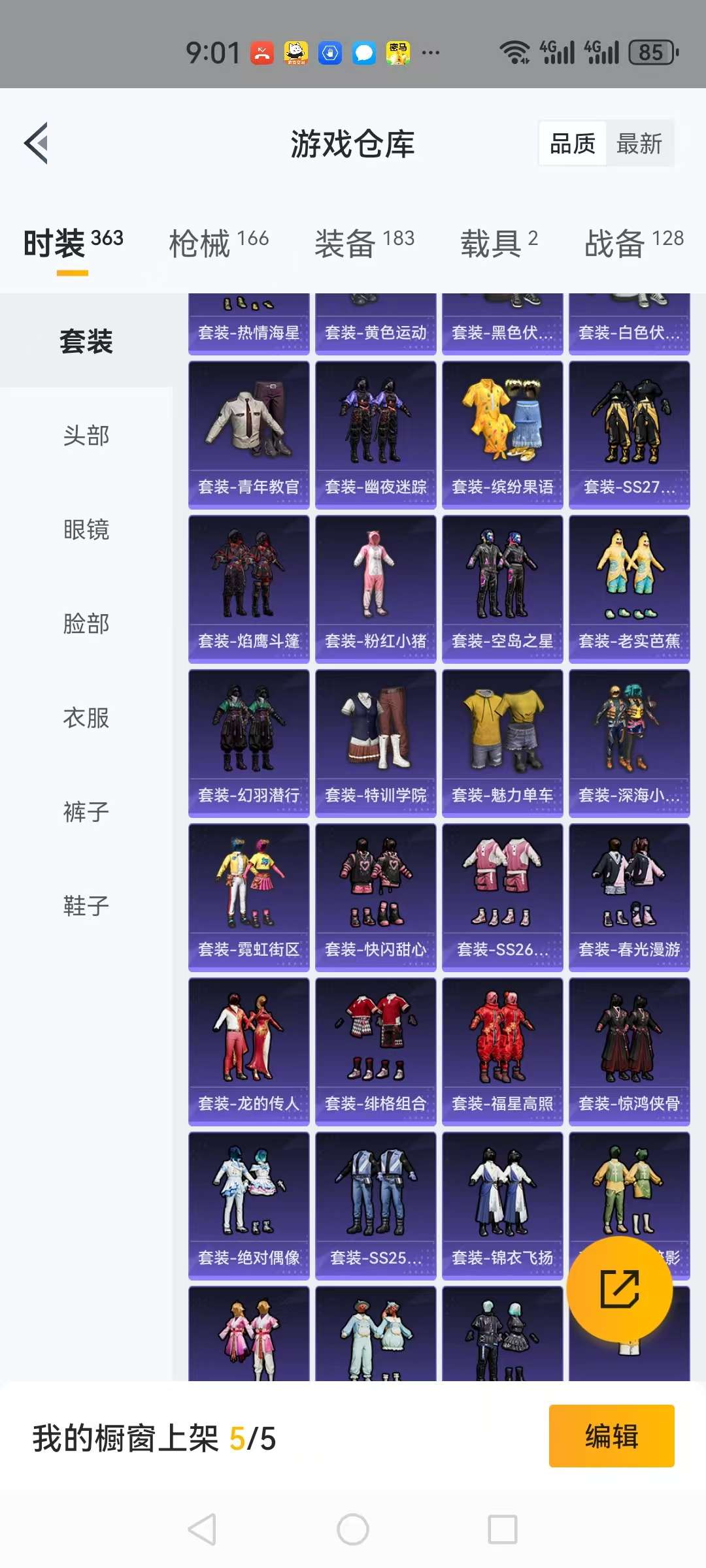
Task: Select the 头部 category
Action: tap(86, 435)
